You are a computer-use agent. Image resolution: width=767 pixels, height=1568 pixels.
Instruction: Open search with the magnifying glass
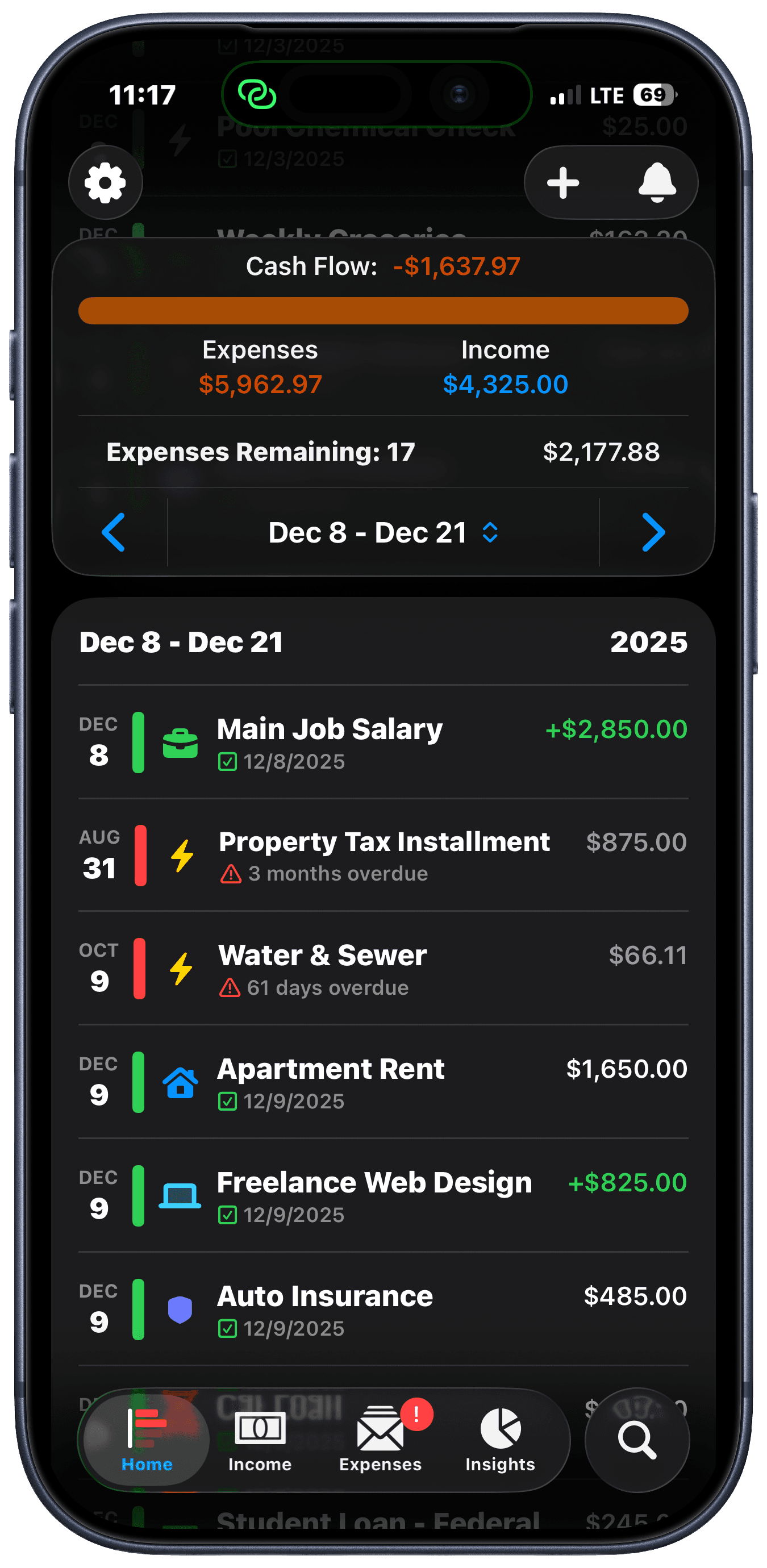point(637,1440)
